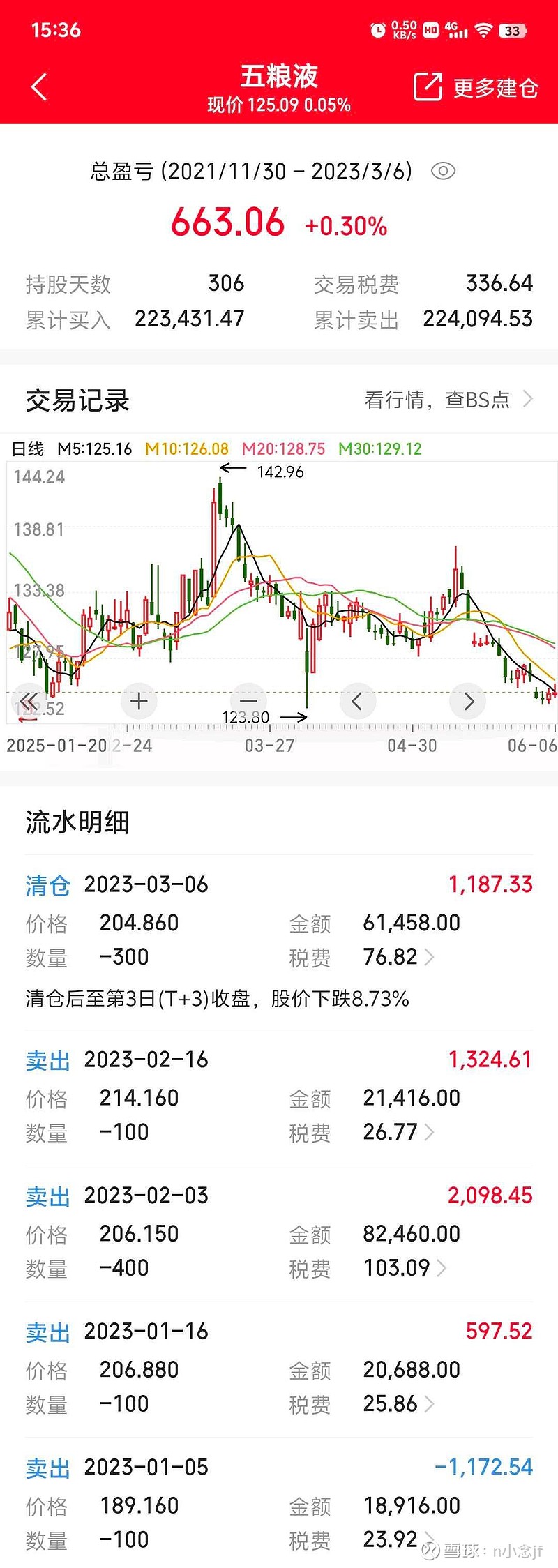Select the 日线 timeframe tab
The image size is (558, 1568).
point(28,449)
